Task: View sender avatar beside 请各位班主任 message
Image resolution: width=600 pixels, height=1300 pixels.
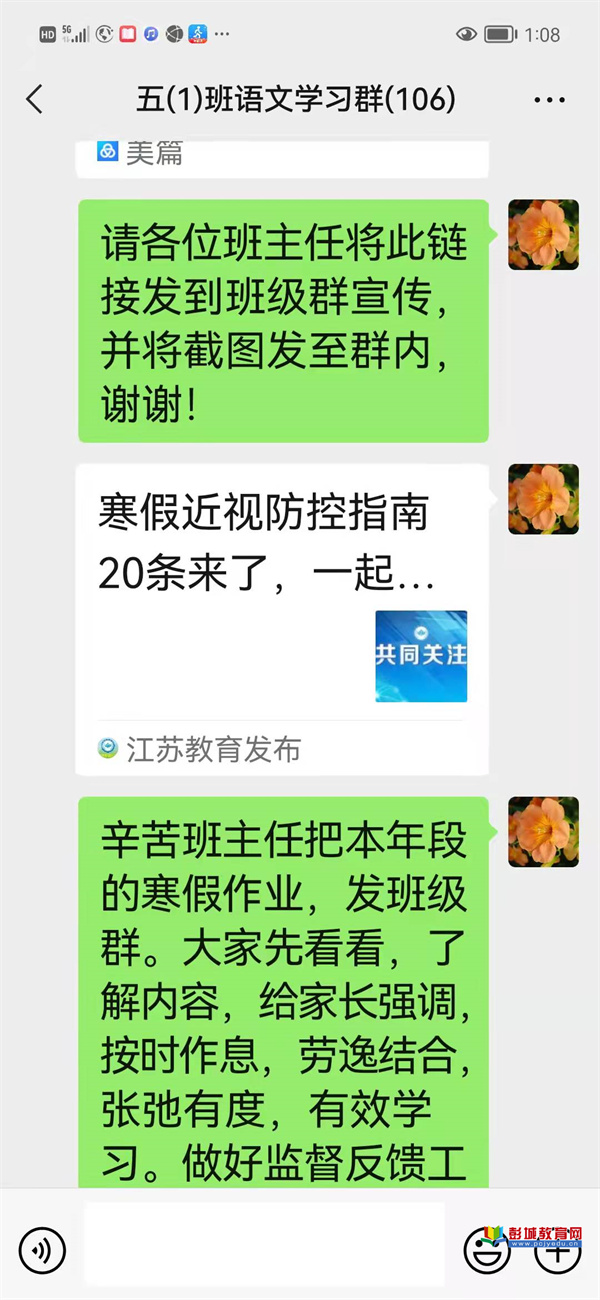Action: point(543,235)
